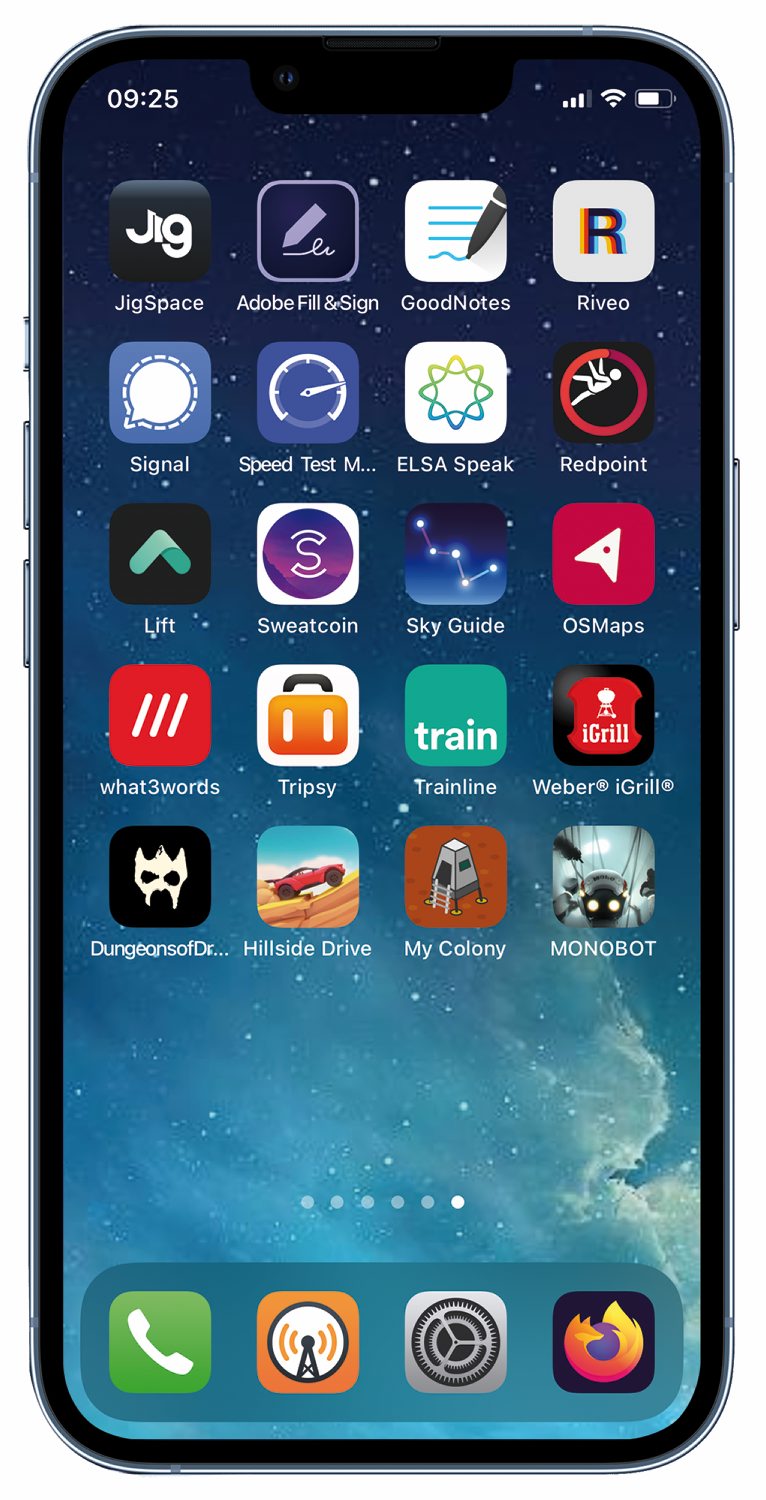Open Trainline
Image resolution: width=766 pixels, height=1500 pixels.
click(x=456, y=715)
